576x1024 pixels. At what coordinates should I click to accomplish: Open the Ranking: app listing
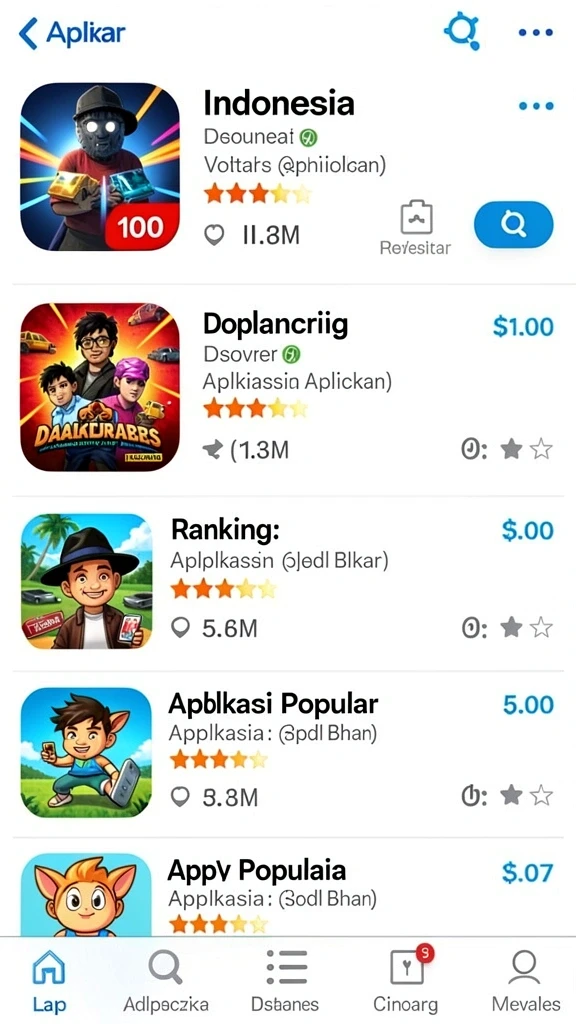288,583
